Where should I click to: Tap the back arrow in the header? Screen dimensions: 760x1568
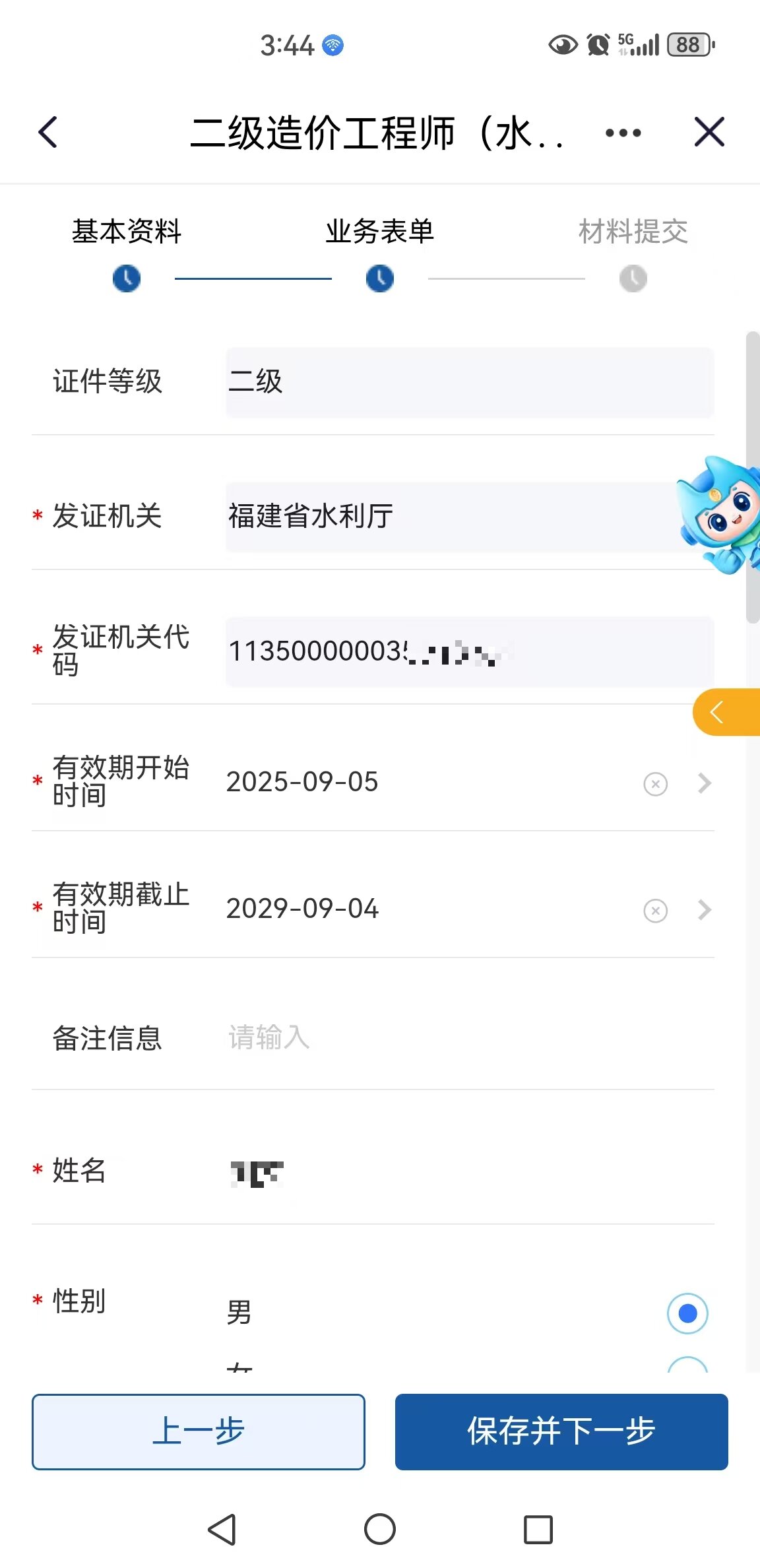(47, 132)
